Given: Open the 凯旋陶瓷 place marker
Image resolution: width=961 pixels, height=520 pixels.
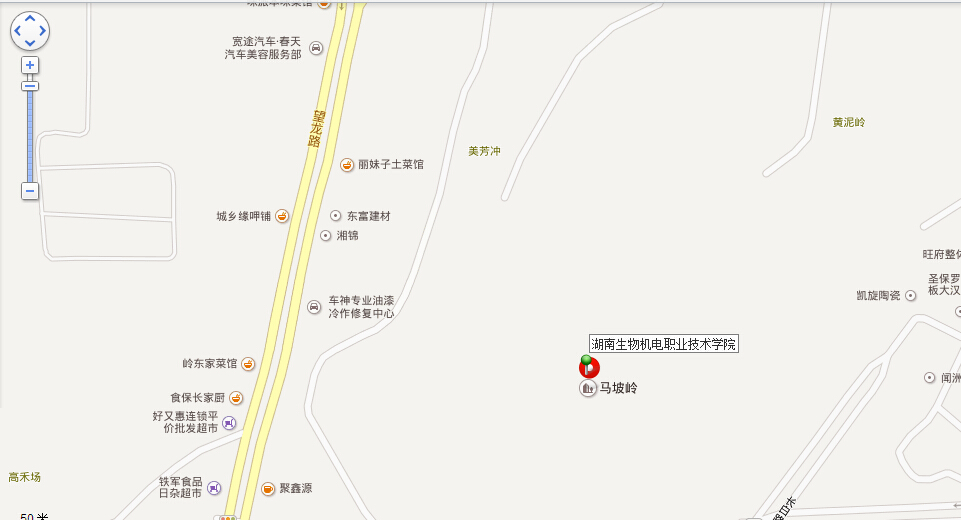Looking at the screenshot, I should coord(910,296).
